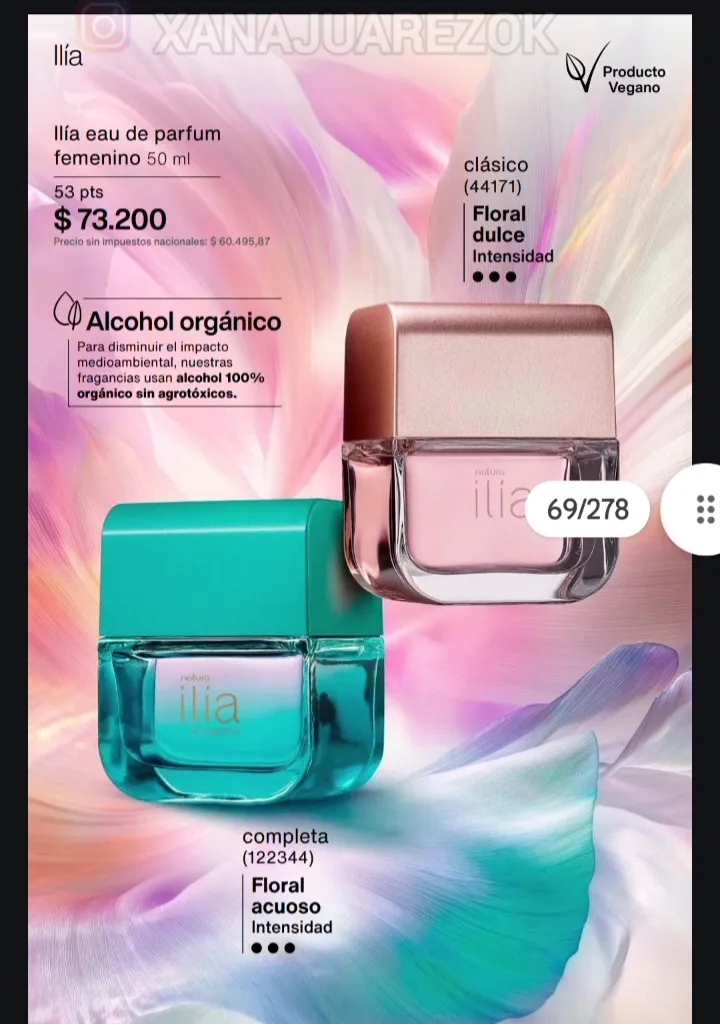Tap the 69/278 page indicator
Screen dimensions: 720x1024
[588, 509]
